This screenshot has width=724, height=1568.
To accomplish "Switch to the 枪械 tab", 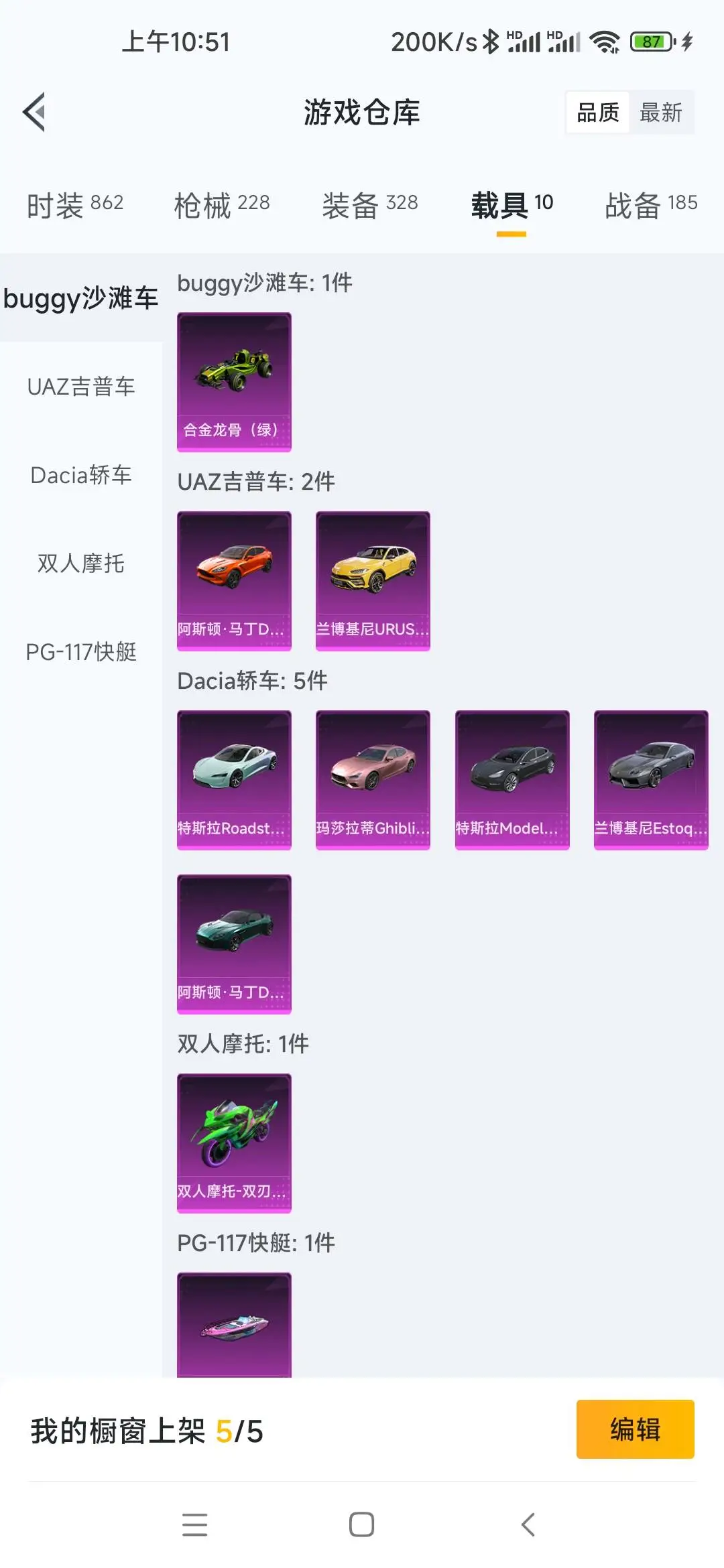I will [x=222, y=204].
